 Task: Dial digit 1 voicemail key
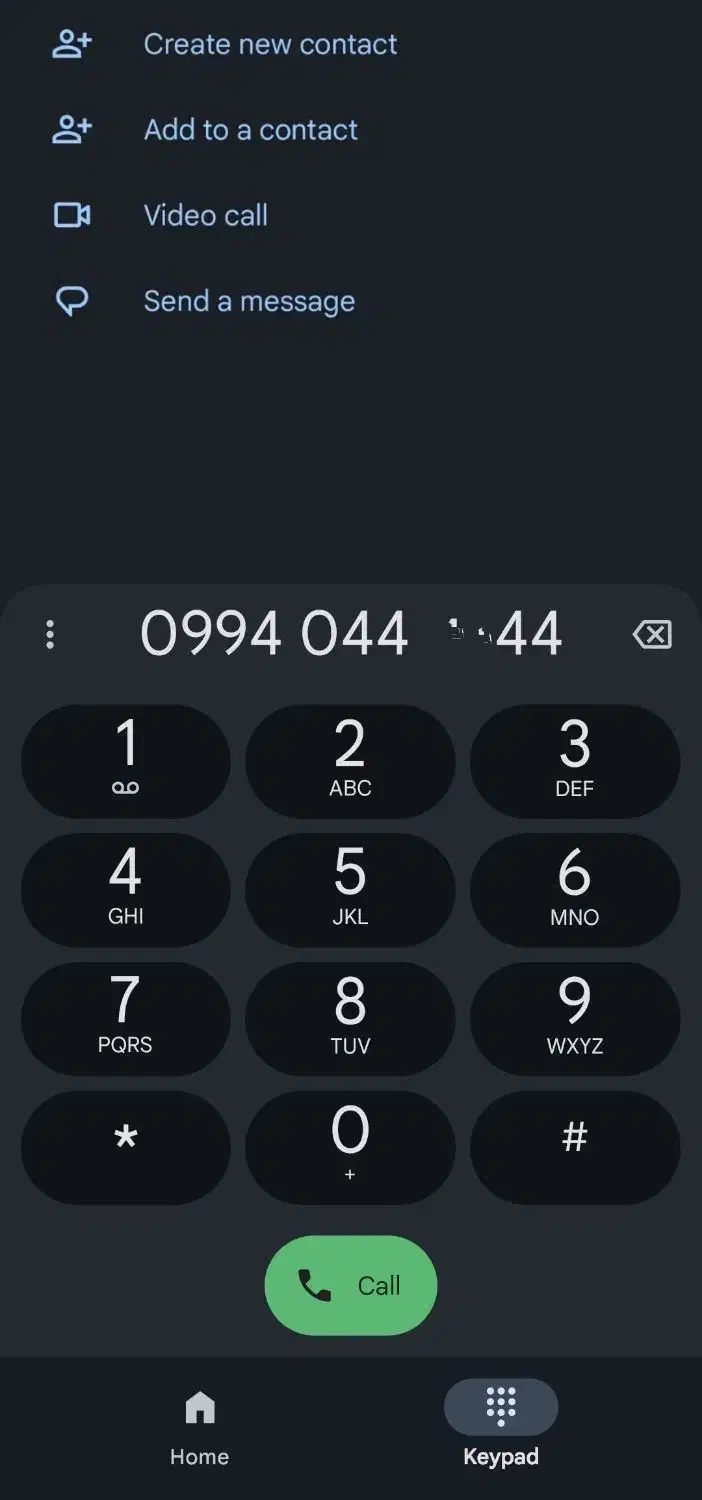tap(126, 762)
